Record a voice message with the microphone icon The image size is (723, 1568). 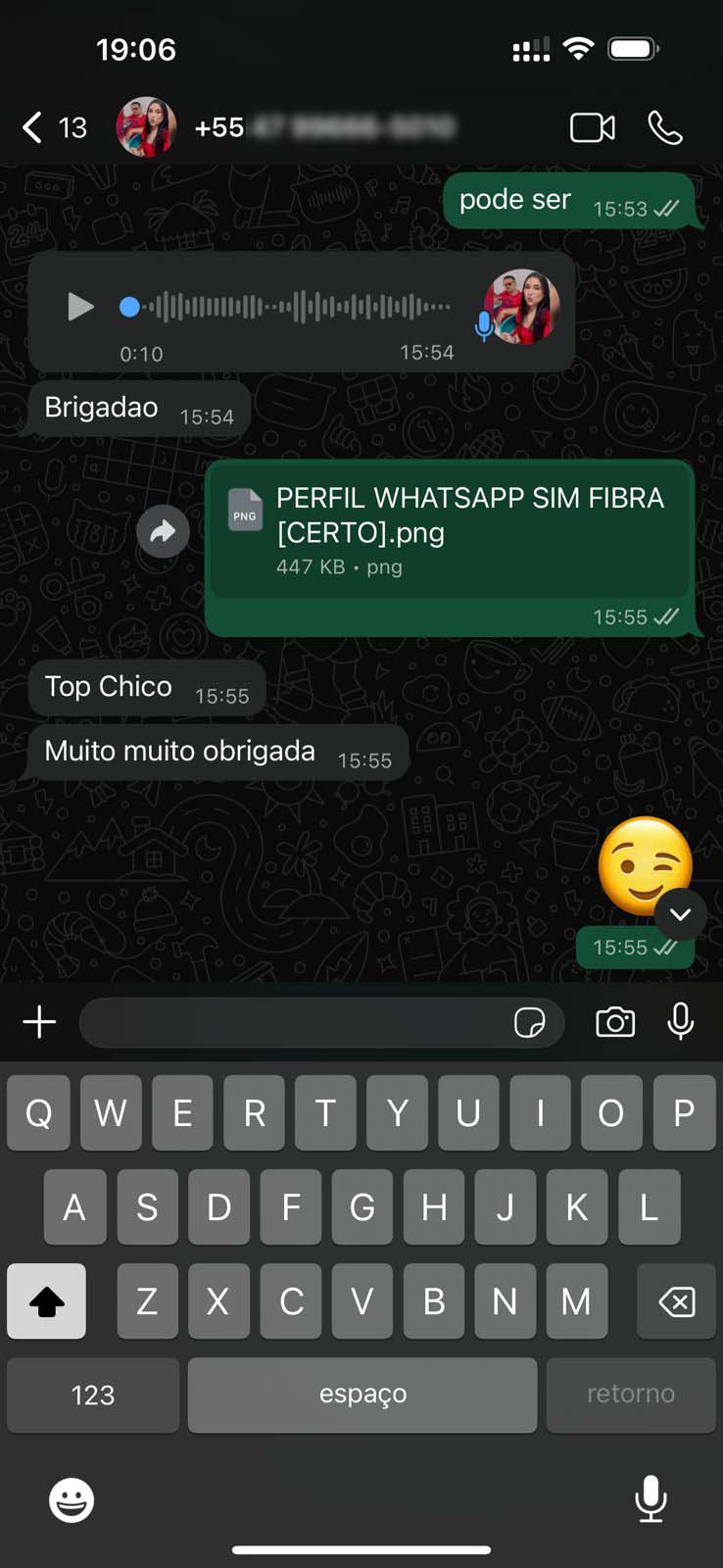click(680, 1022)
